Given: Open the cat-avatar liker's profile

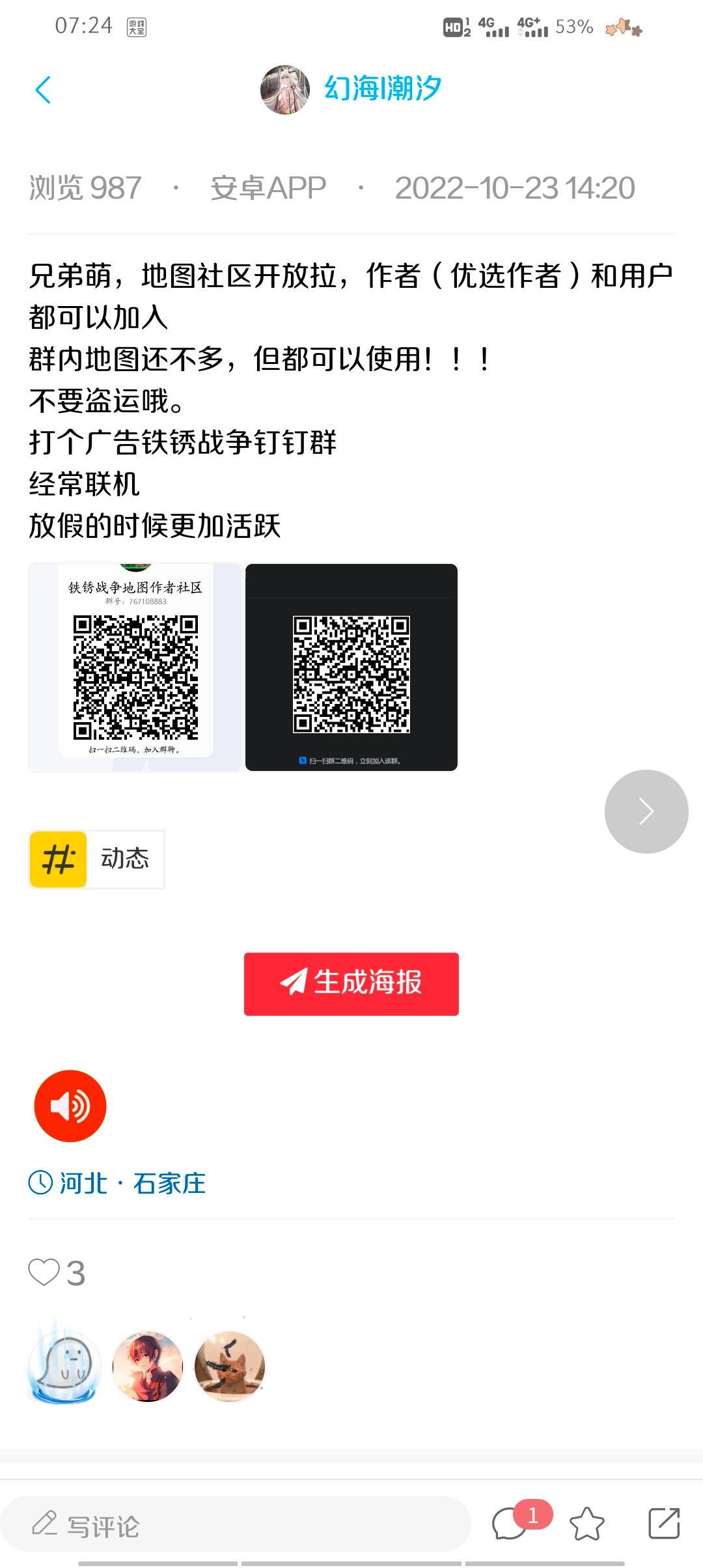Looking at the screenshot, I should pos(230,1366).
